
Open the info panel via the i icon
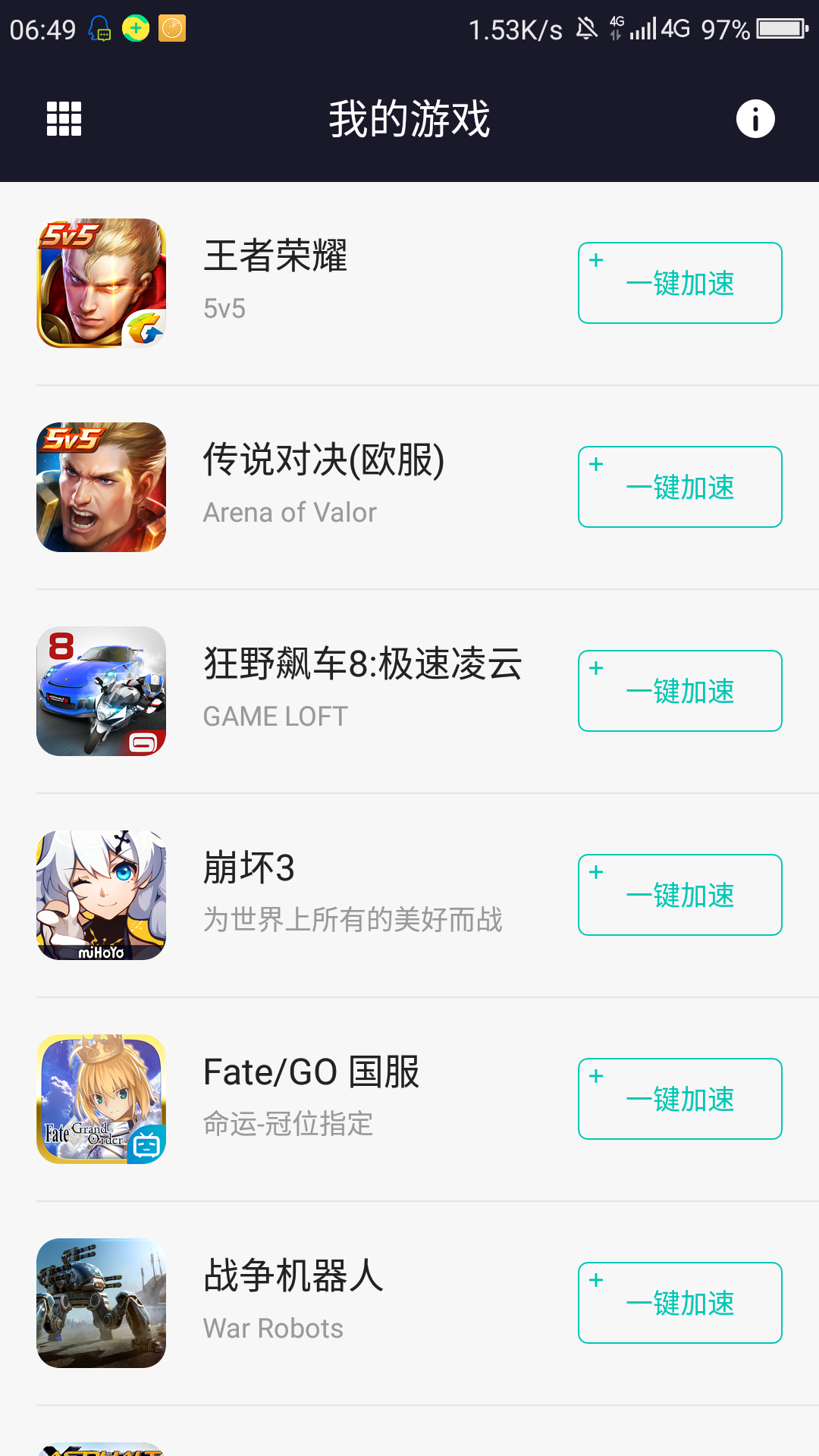point(755,118)
